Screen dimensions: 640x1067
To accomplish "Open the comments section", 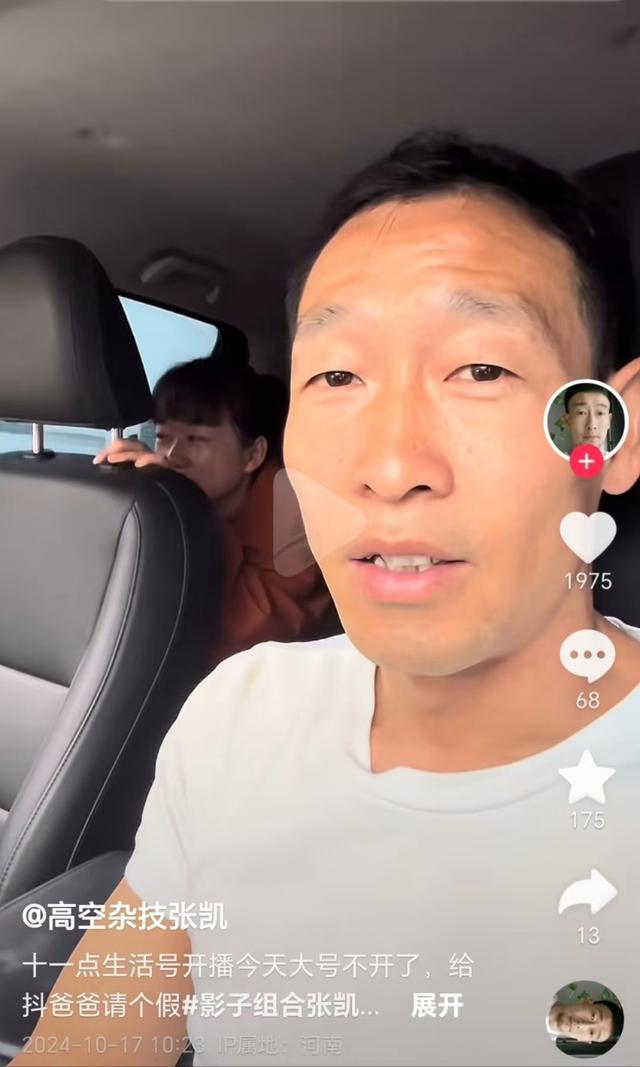I will (587, 657).
